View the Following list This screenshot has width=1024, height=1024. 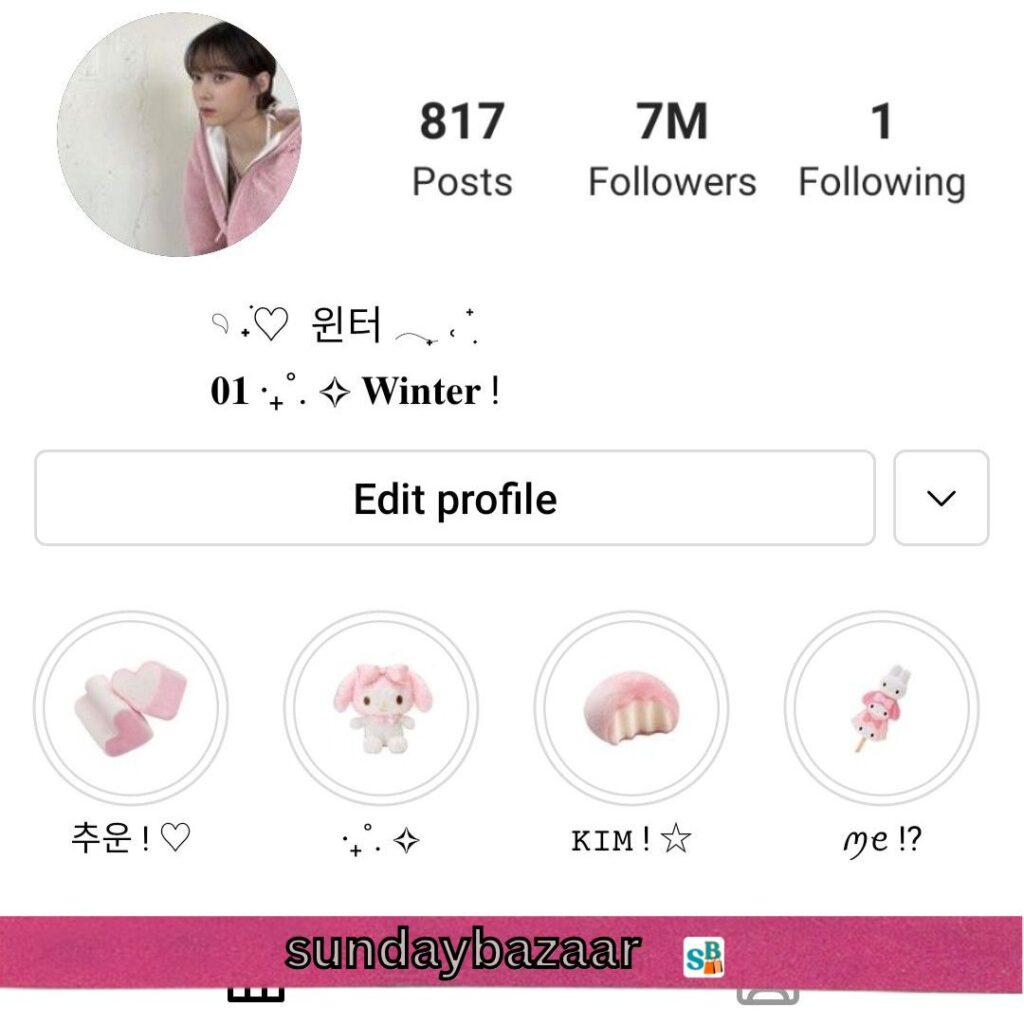point(881,150)
